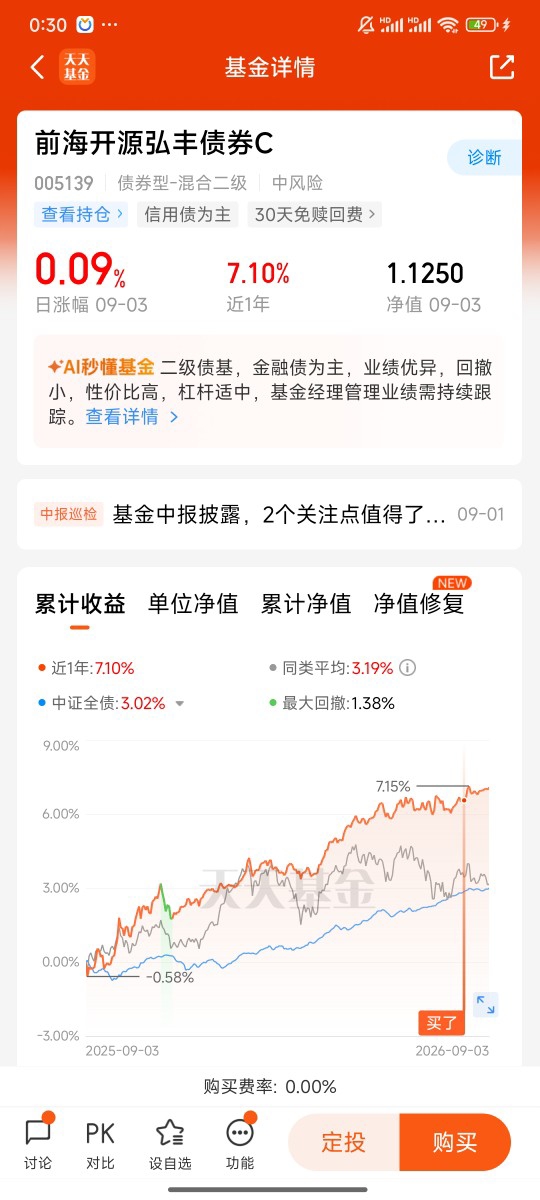Viewport: 540px width, 1200px height.
Task: Go back using the top-left arrow
Action: coord(38,67)
